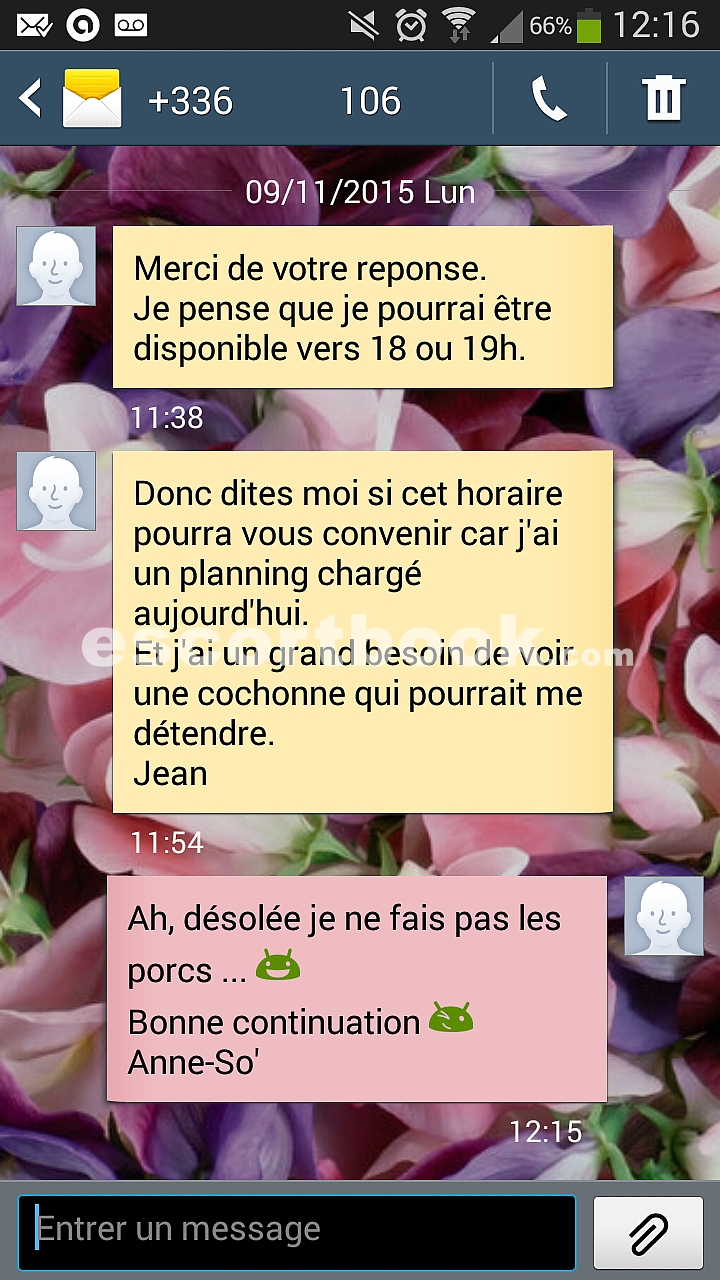Attach a file with the paperclip button
The width and height of the screenshot is (720, 1280).
tap(649, 1231)
